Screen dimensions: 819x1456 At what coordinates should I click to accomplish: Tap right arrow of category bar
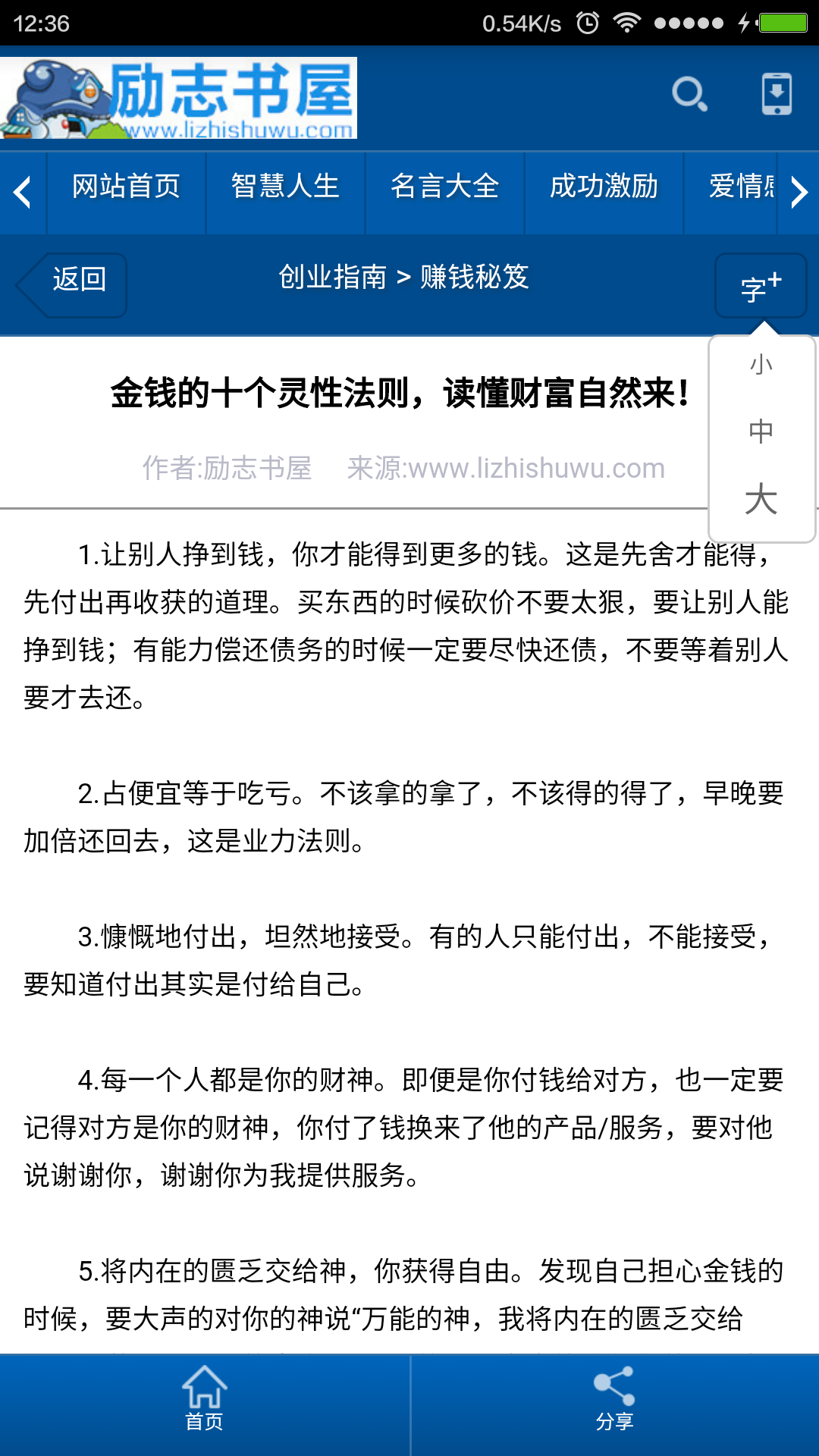(x=799, y=193)
